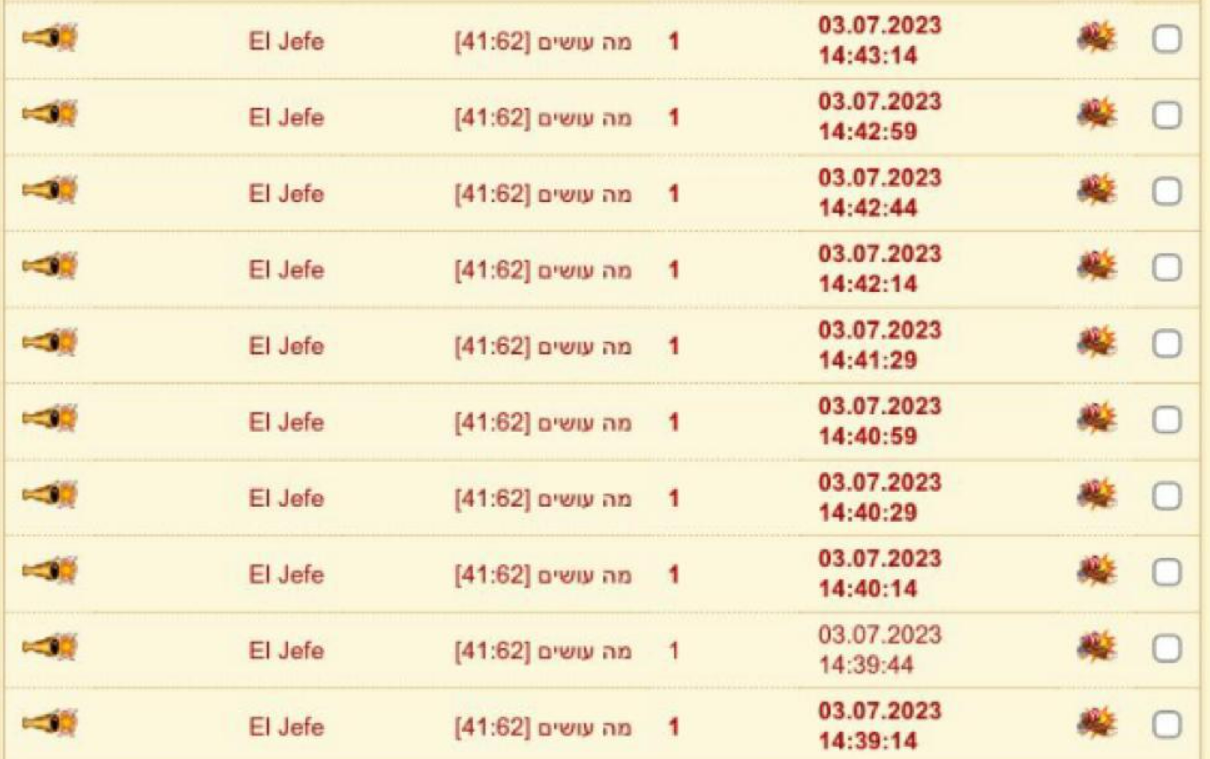Select the checkbox for the 14:40:14 message
Viewport: 1210px width, 759px height.
(1167, 573)
